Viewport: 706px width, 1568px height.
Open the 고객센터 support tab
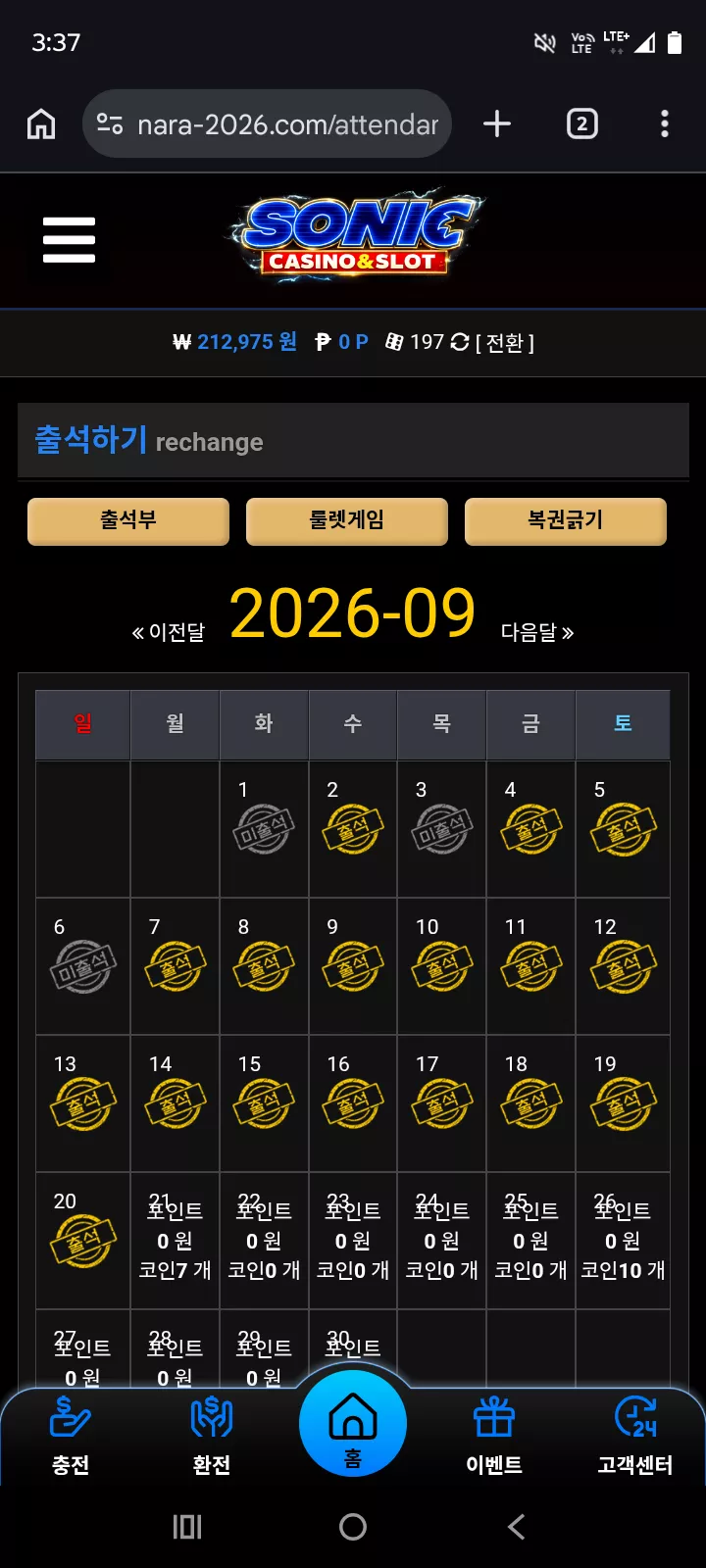click(x=635, y=1436)
